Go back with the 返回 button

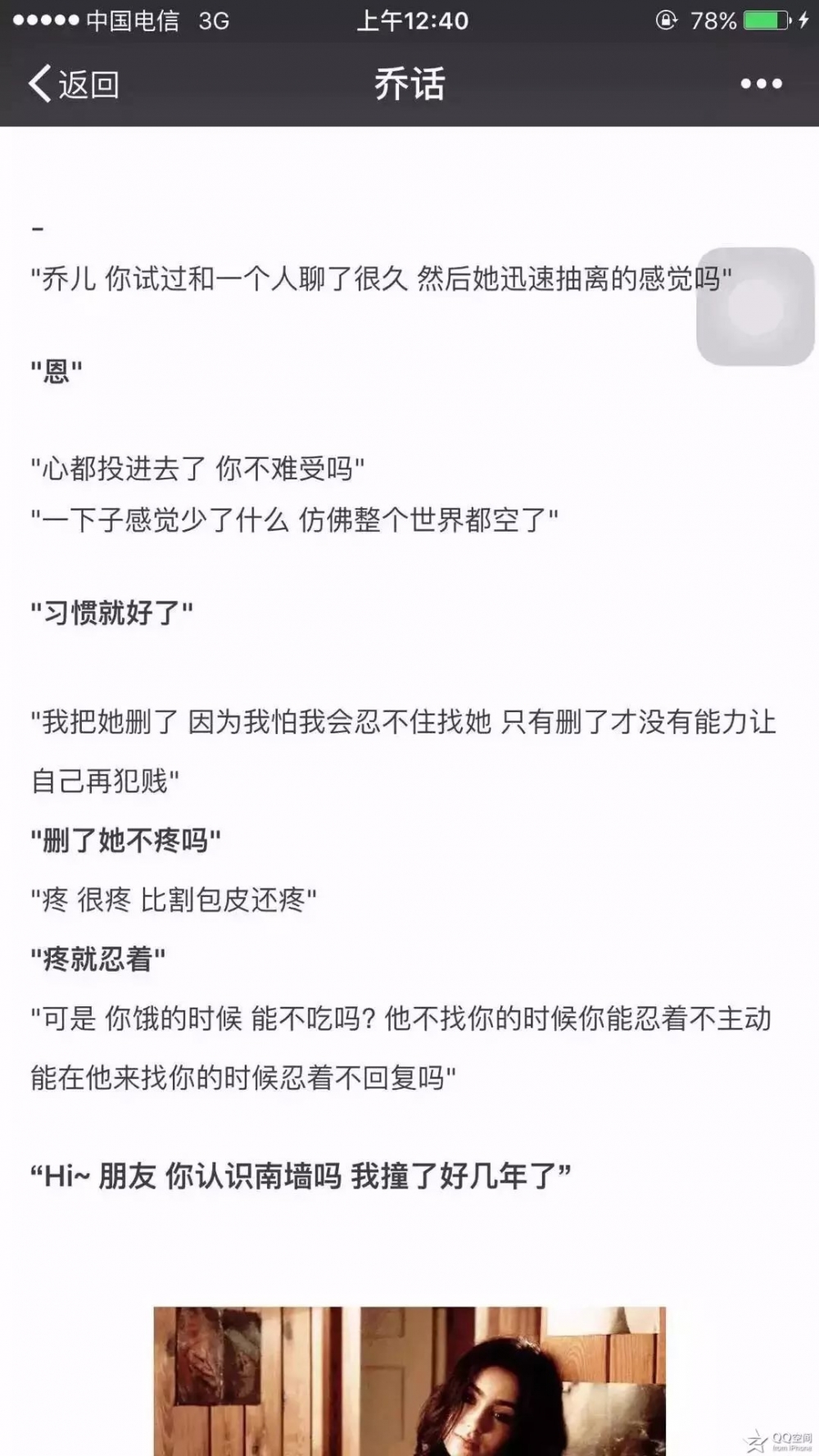[74, 84]
